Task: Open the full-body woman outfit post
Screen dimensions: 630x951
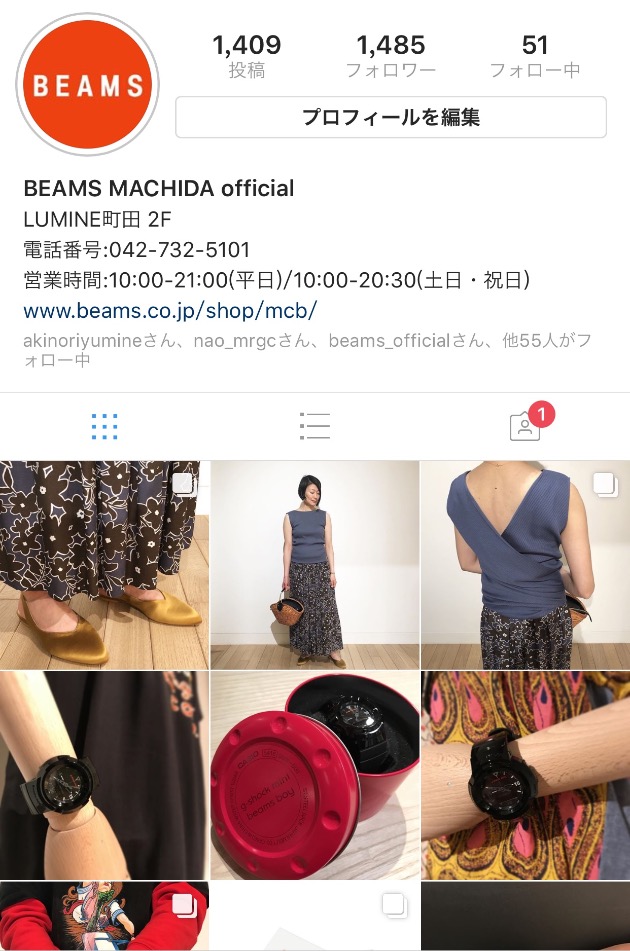Action: (x=314, y=565)
